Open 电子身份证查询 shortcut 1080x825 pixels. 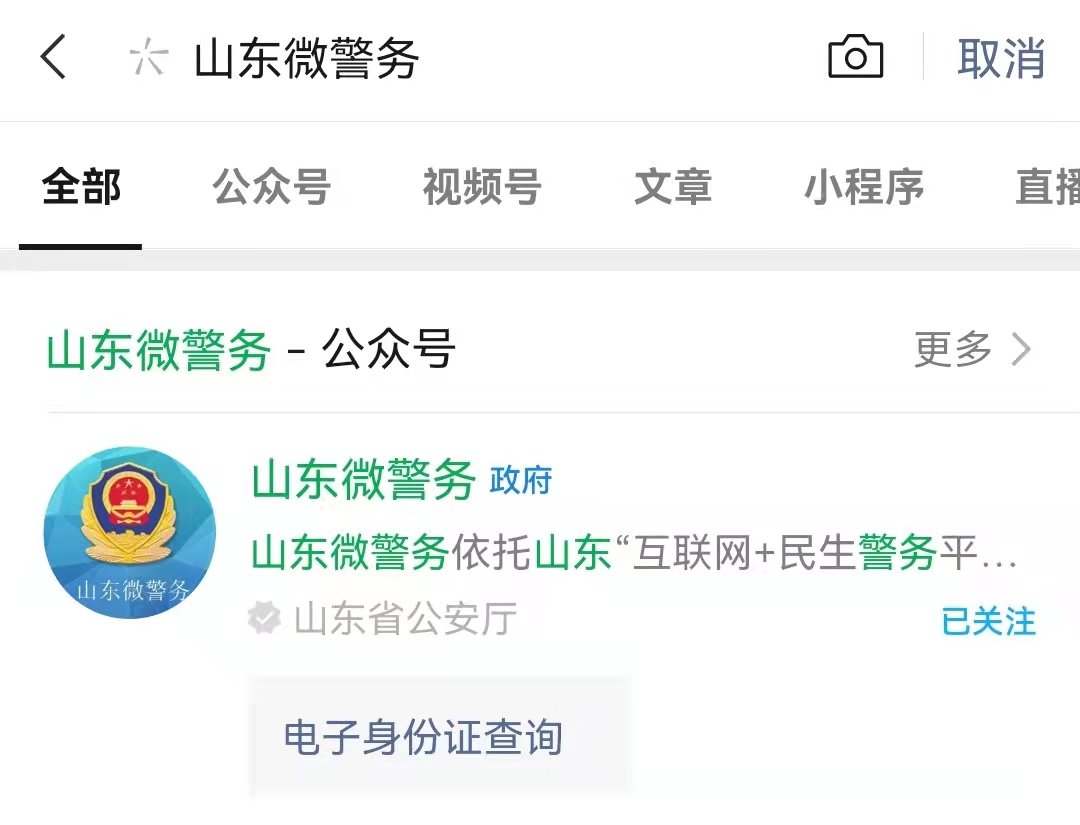coord(423,737)
